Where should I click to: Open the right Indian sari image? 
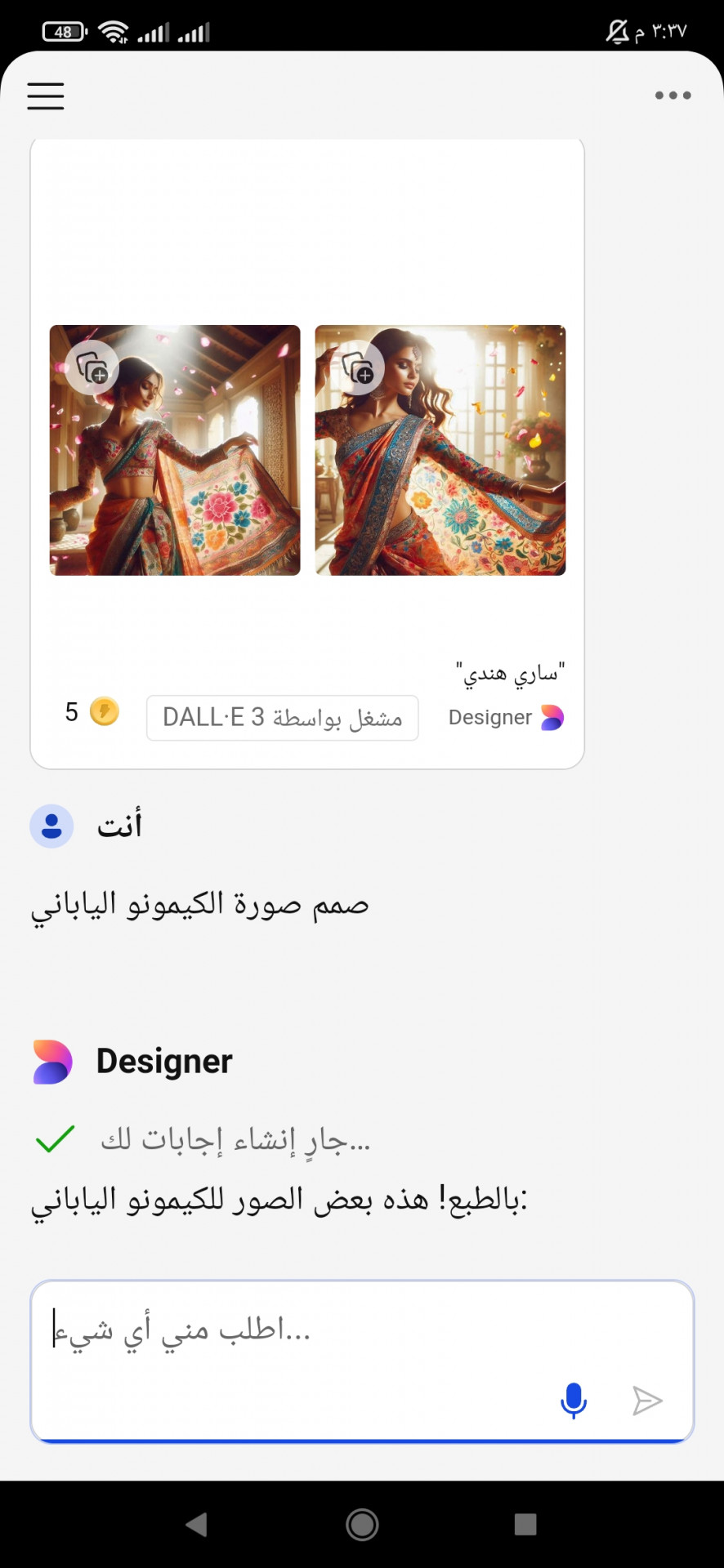pos(440,450)
